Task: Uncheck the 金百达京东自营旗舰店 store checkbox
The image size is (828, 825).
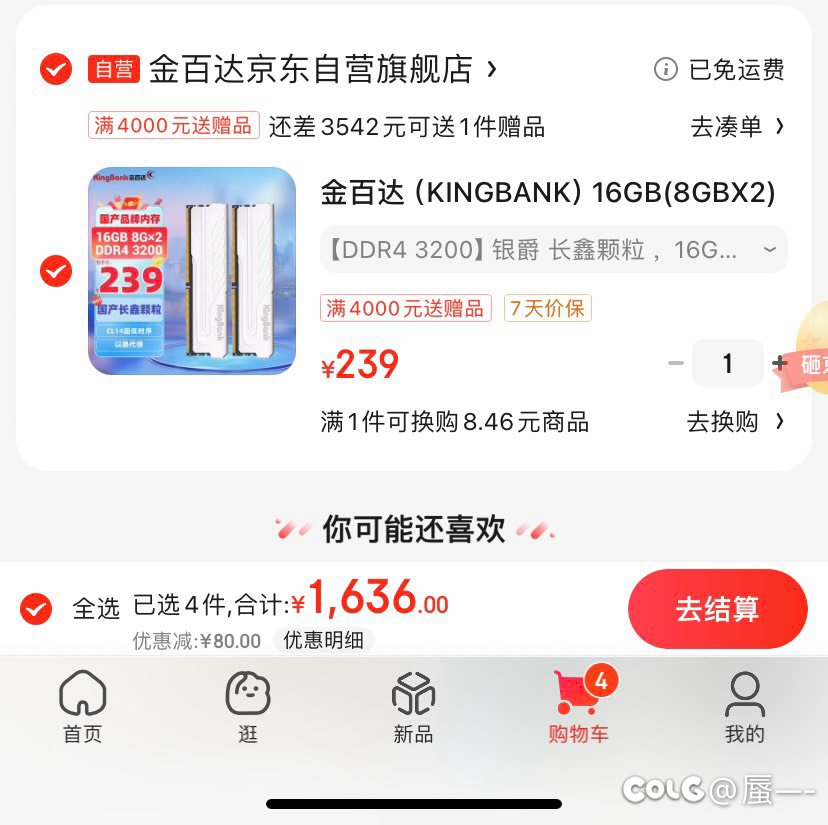Action: 55,69
